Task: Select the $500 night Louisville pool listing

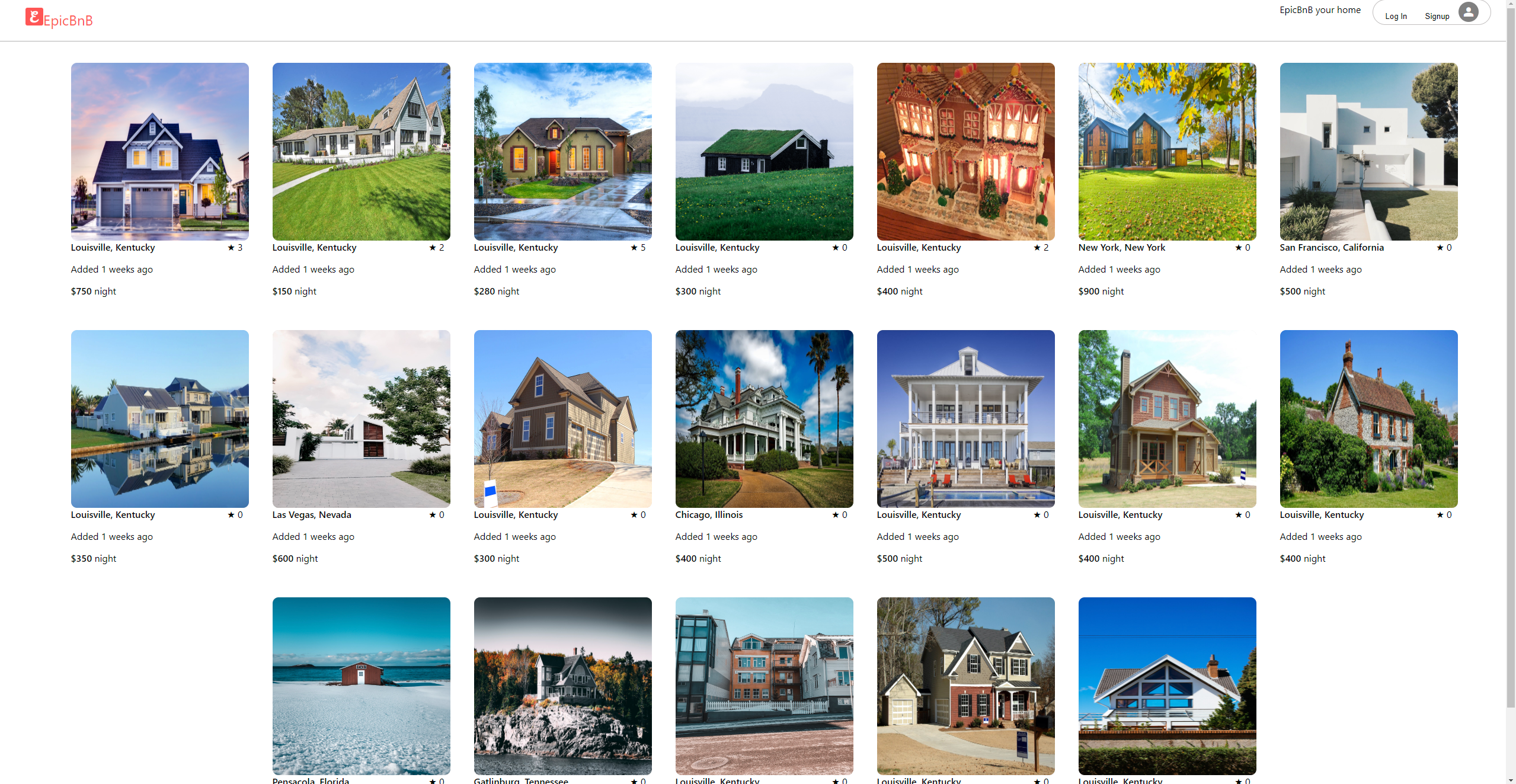Action: 965,419
